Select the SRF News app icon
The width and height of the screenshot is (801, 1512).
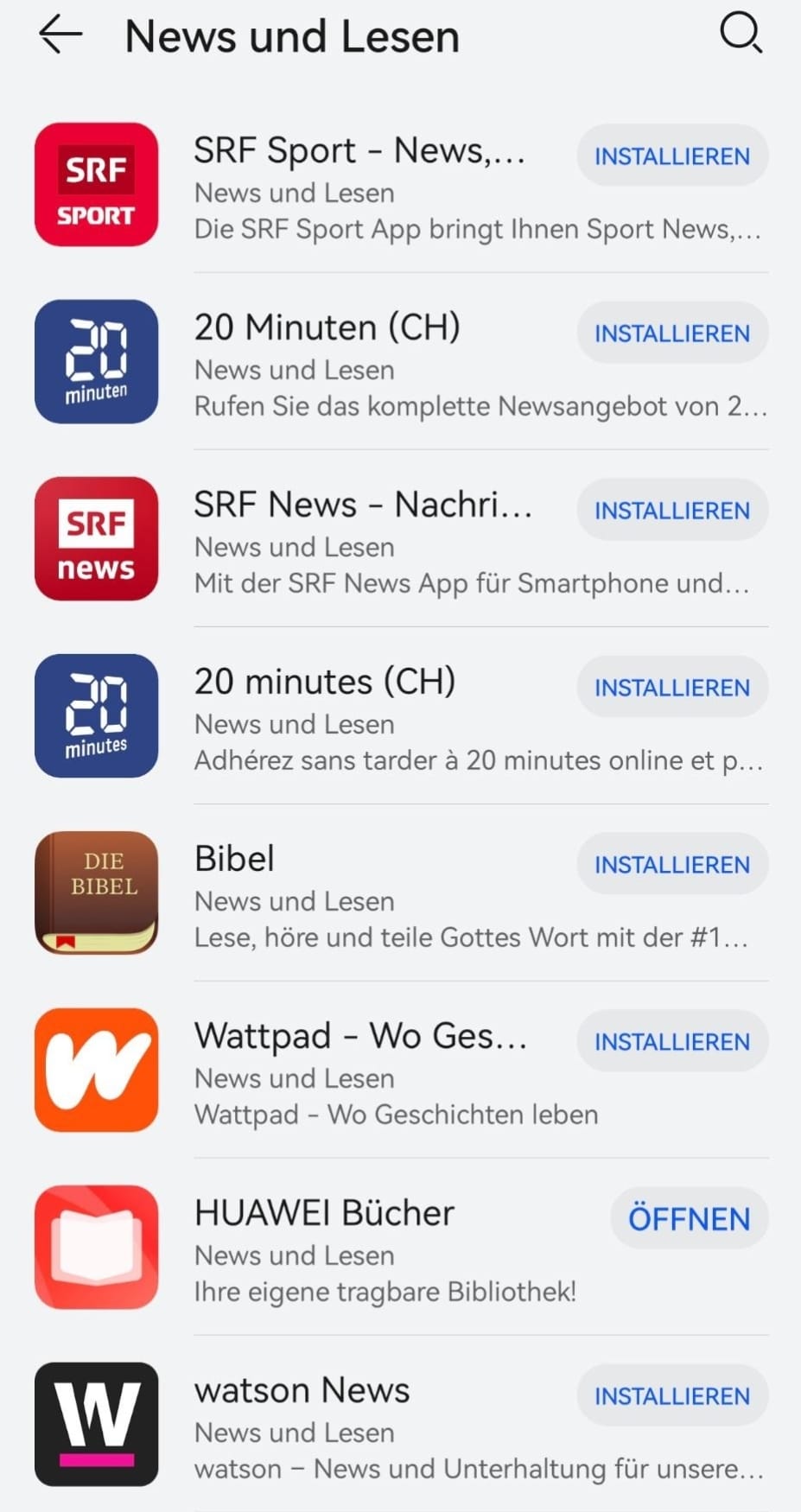[x=96, y=539]
